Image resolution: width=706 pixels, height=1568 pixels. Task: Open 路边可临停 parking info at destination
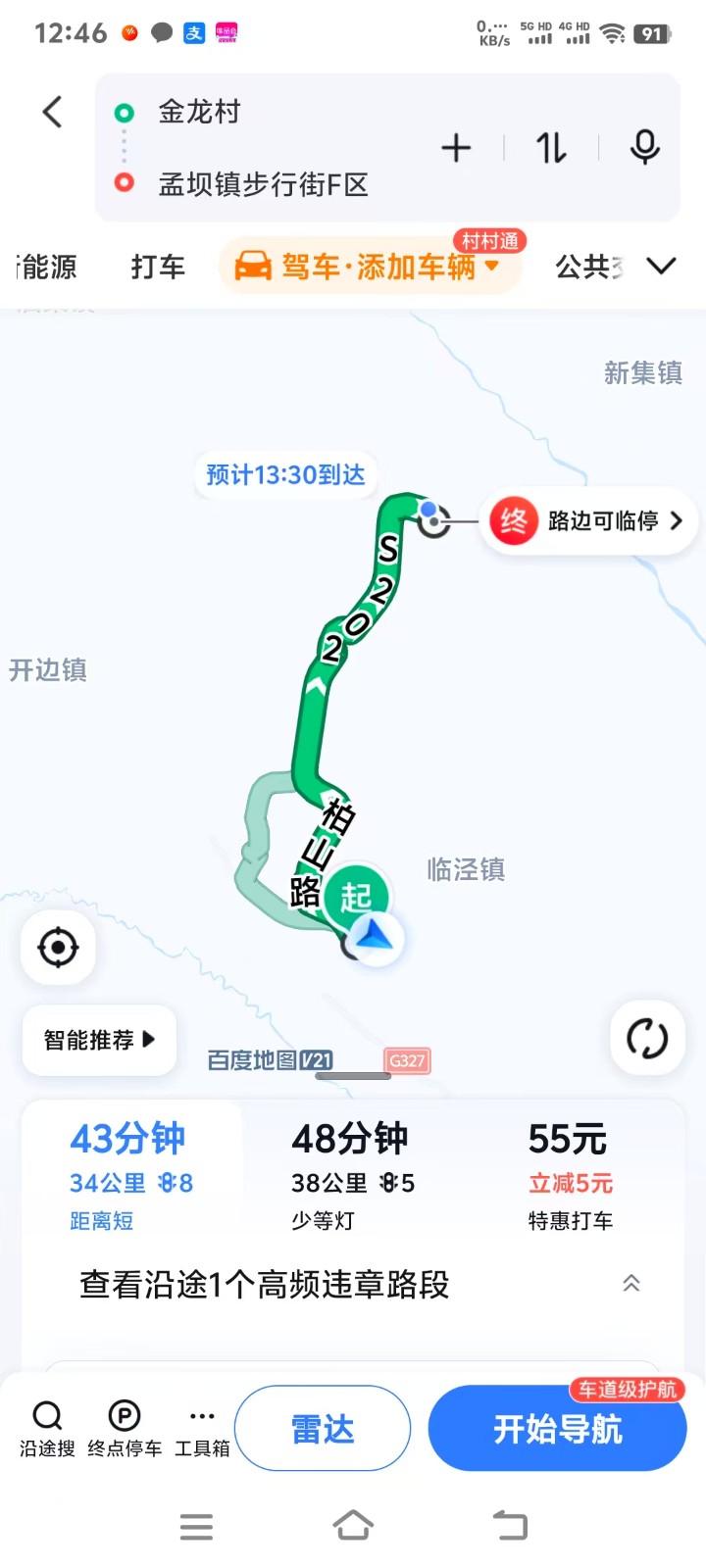[590, 521]
